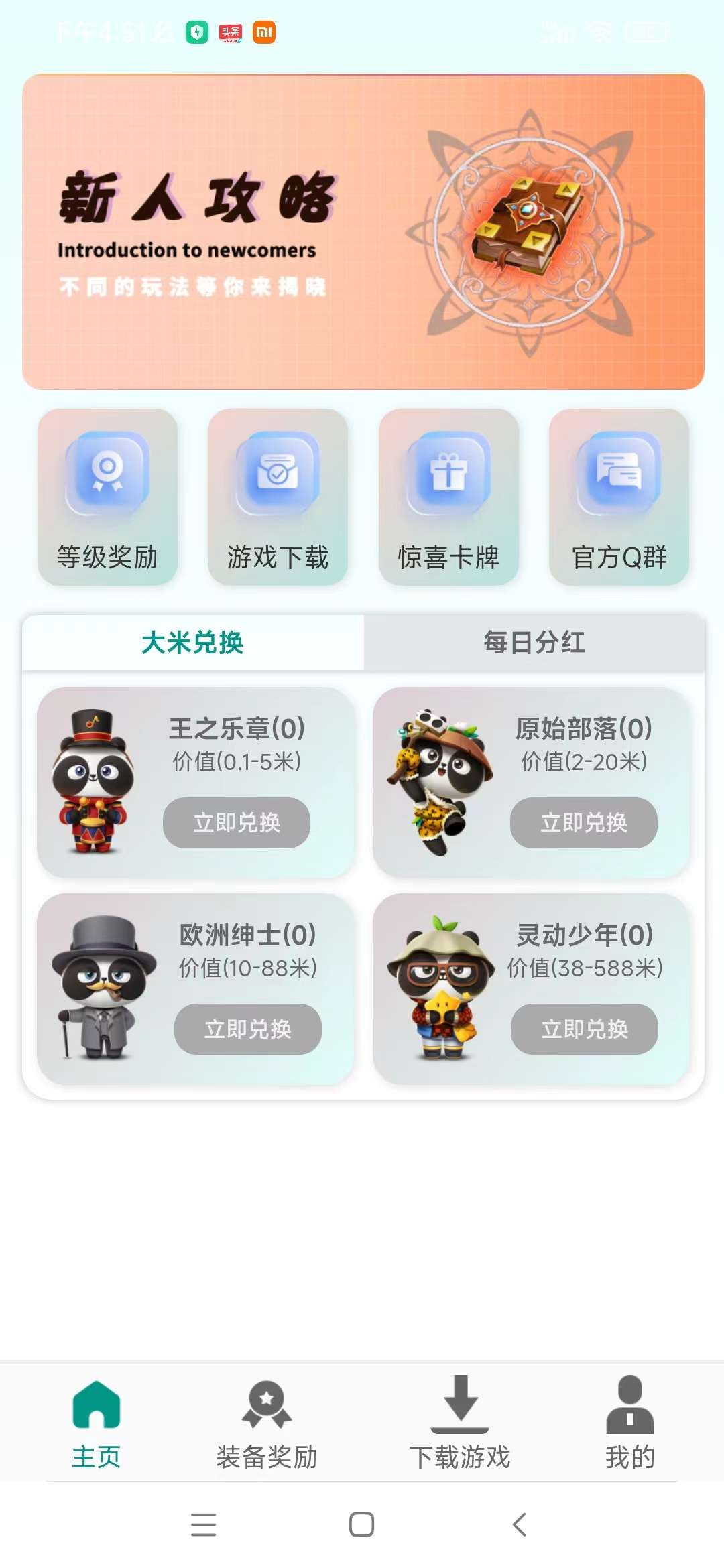Redeem the 原始部落 panda now
The width and height of the screenshot is (724, 1568).
(584, 822)
